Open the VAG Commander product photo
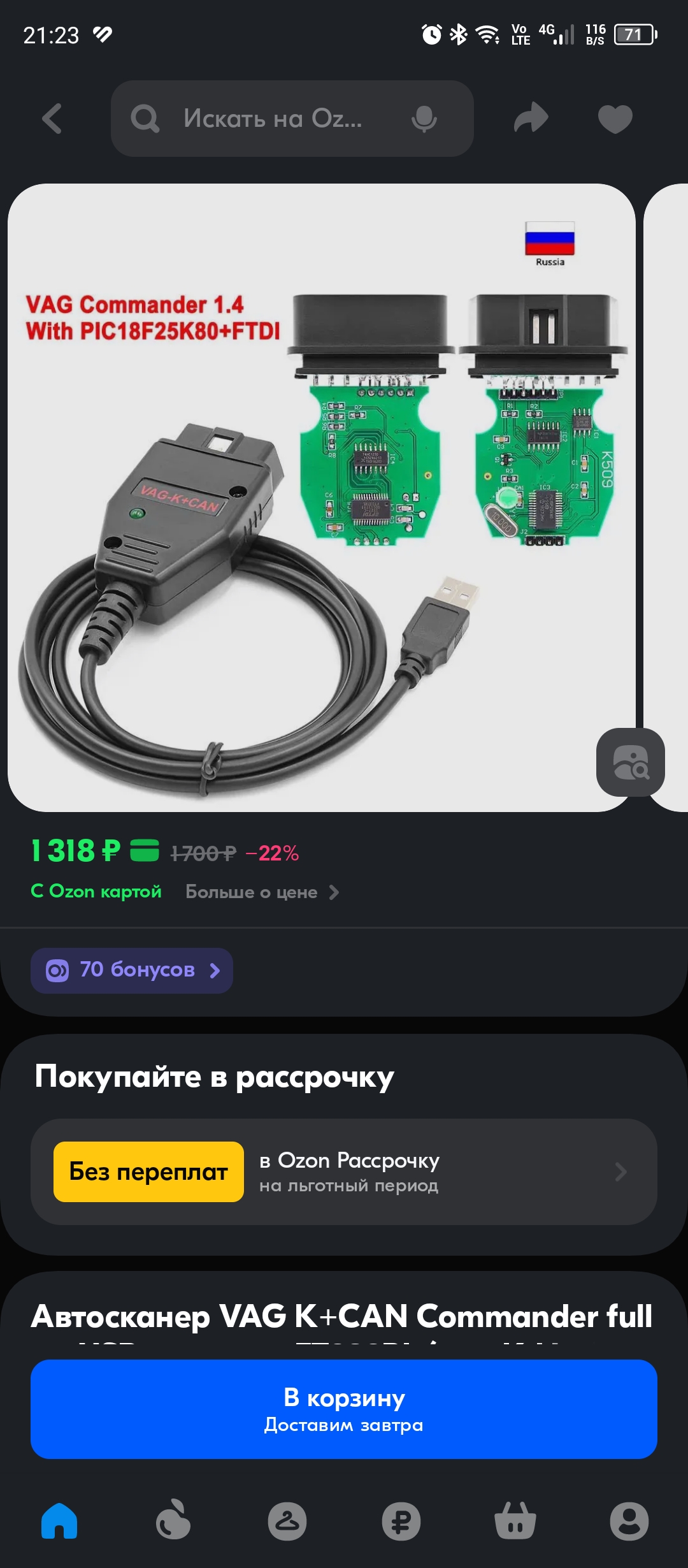The image size is (688, 1568). (x=319, y=497)
